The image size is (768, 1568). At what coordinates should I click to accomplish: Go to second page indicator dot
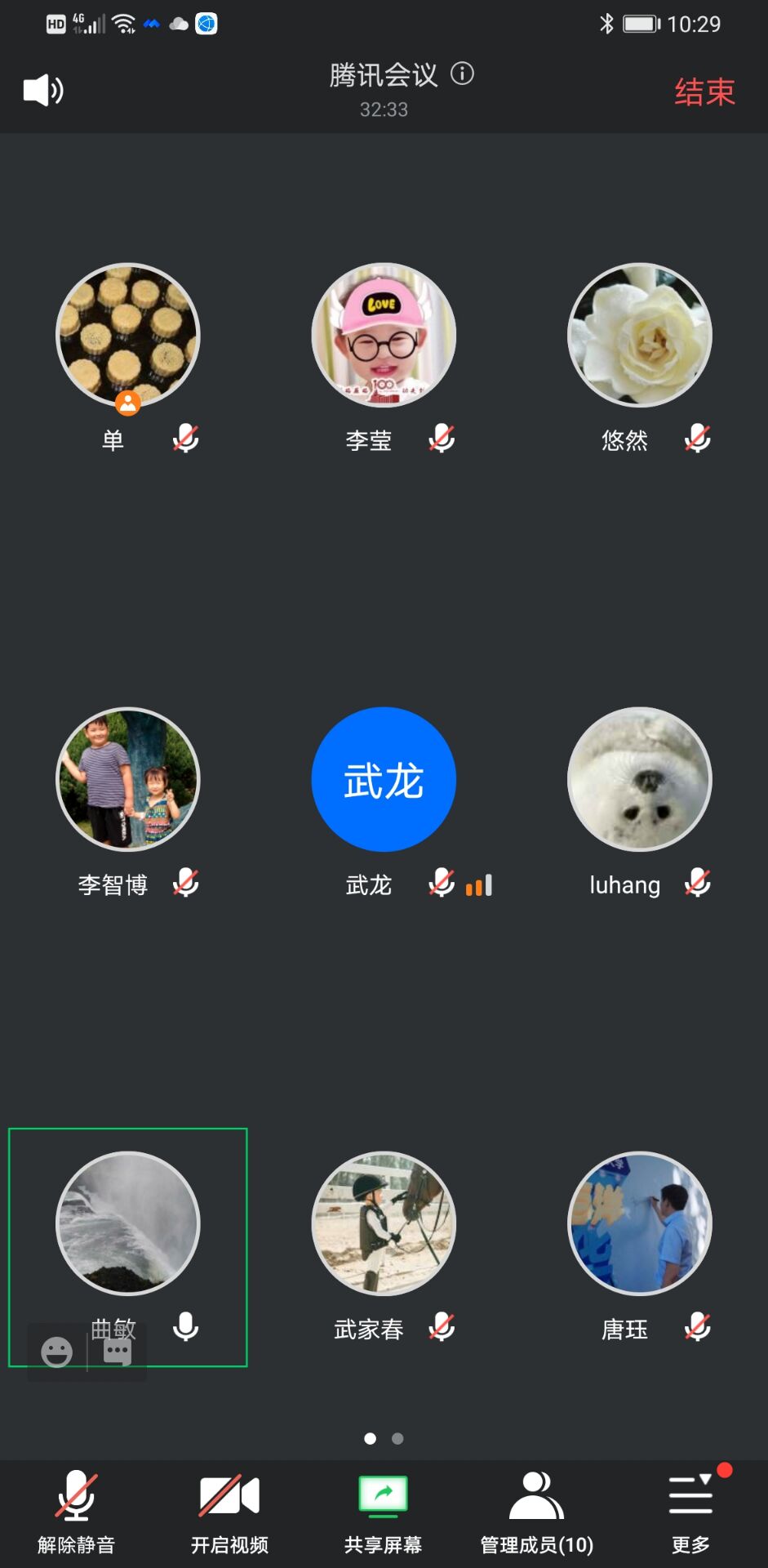397,1439
